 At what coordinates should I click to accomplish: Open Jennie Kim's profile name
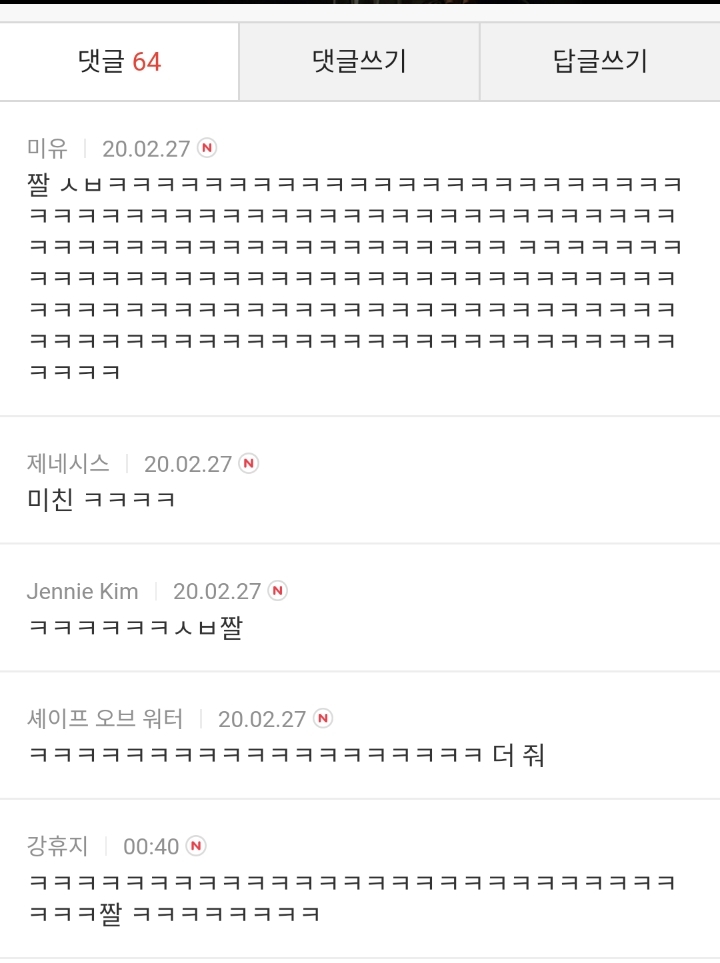83,591
